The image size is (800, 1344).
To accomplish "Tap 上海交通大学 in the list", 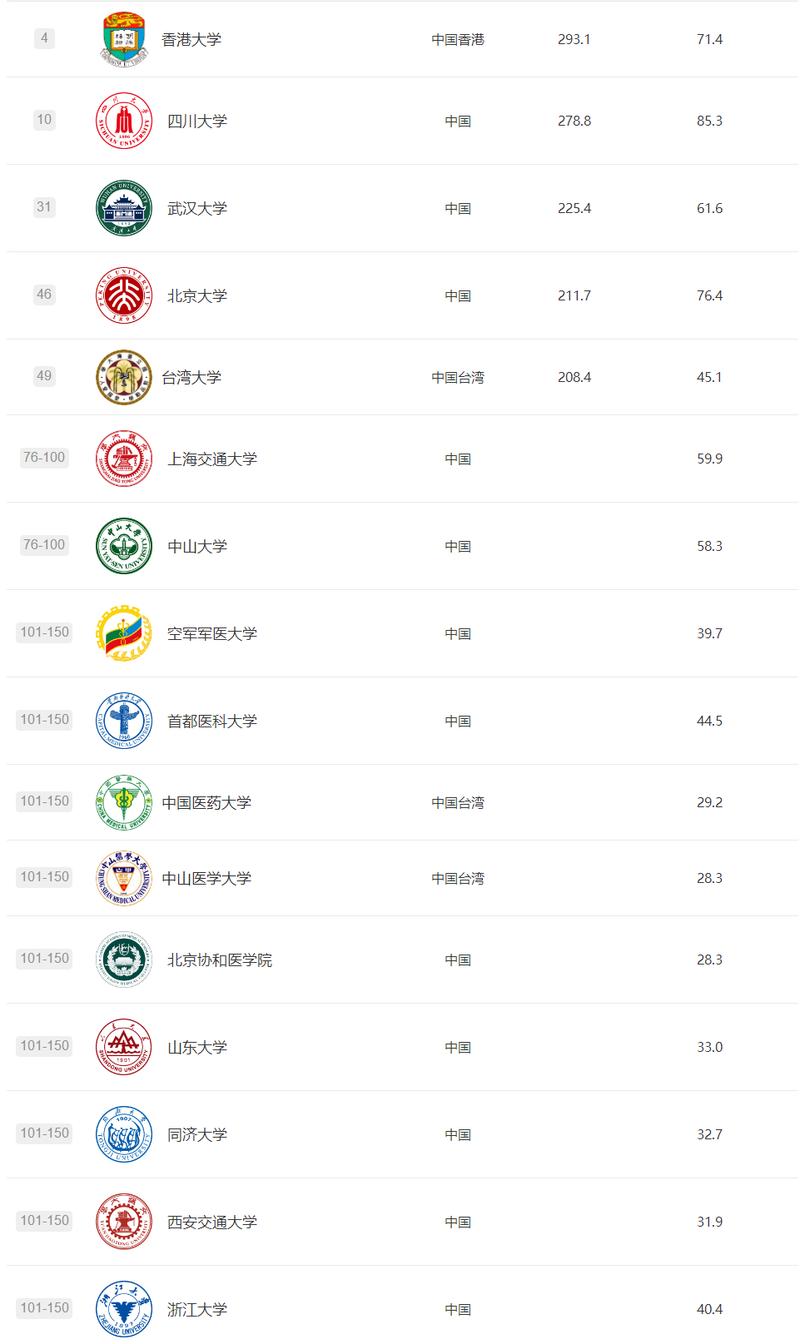I will [x=212, y=459].
